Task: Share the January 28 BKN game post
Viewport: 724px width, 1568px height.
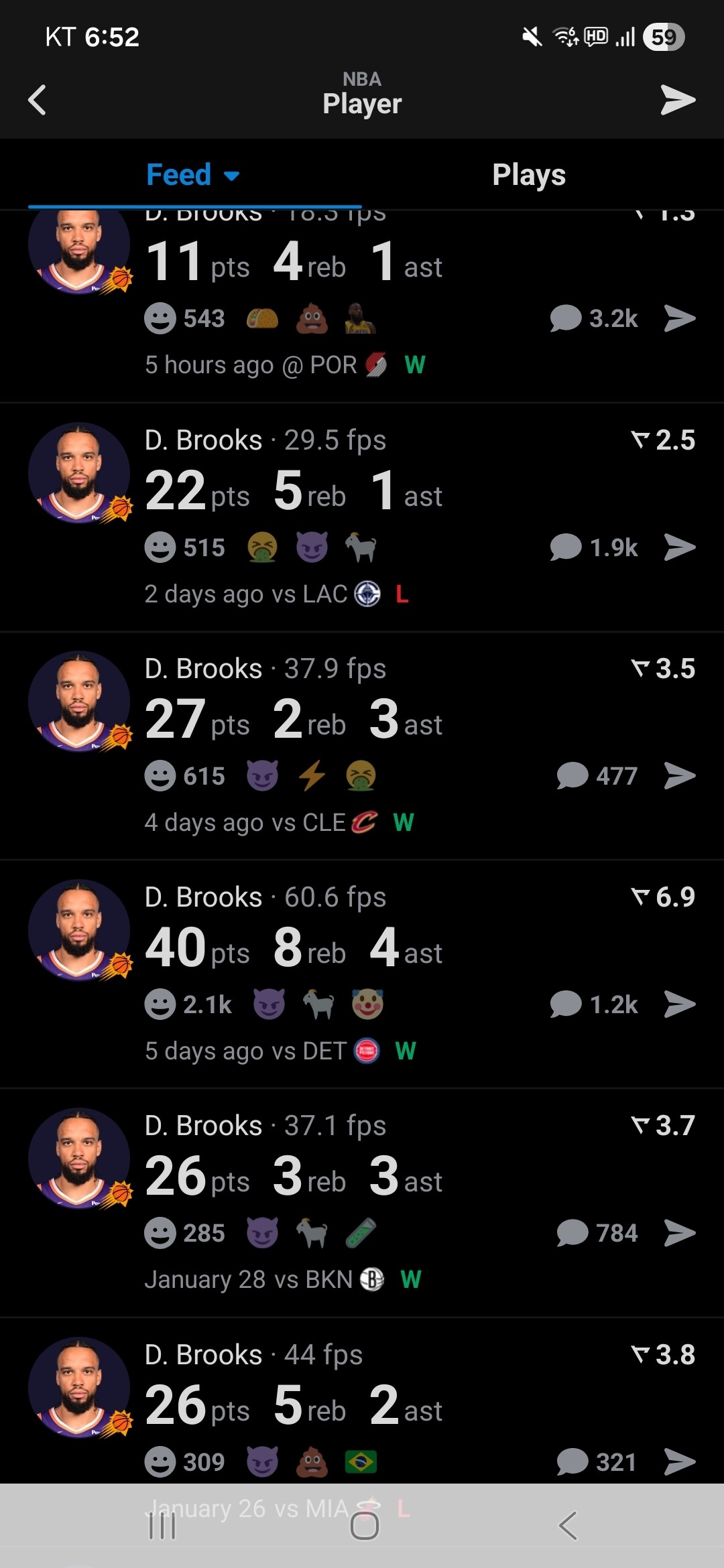Action: click(x=680, y=1233)
